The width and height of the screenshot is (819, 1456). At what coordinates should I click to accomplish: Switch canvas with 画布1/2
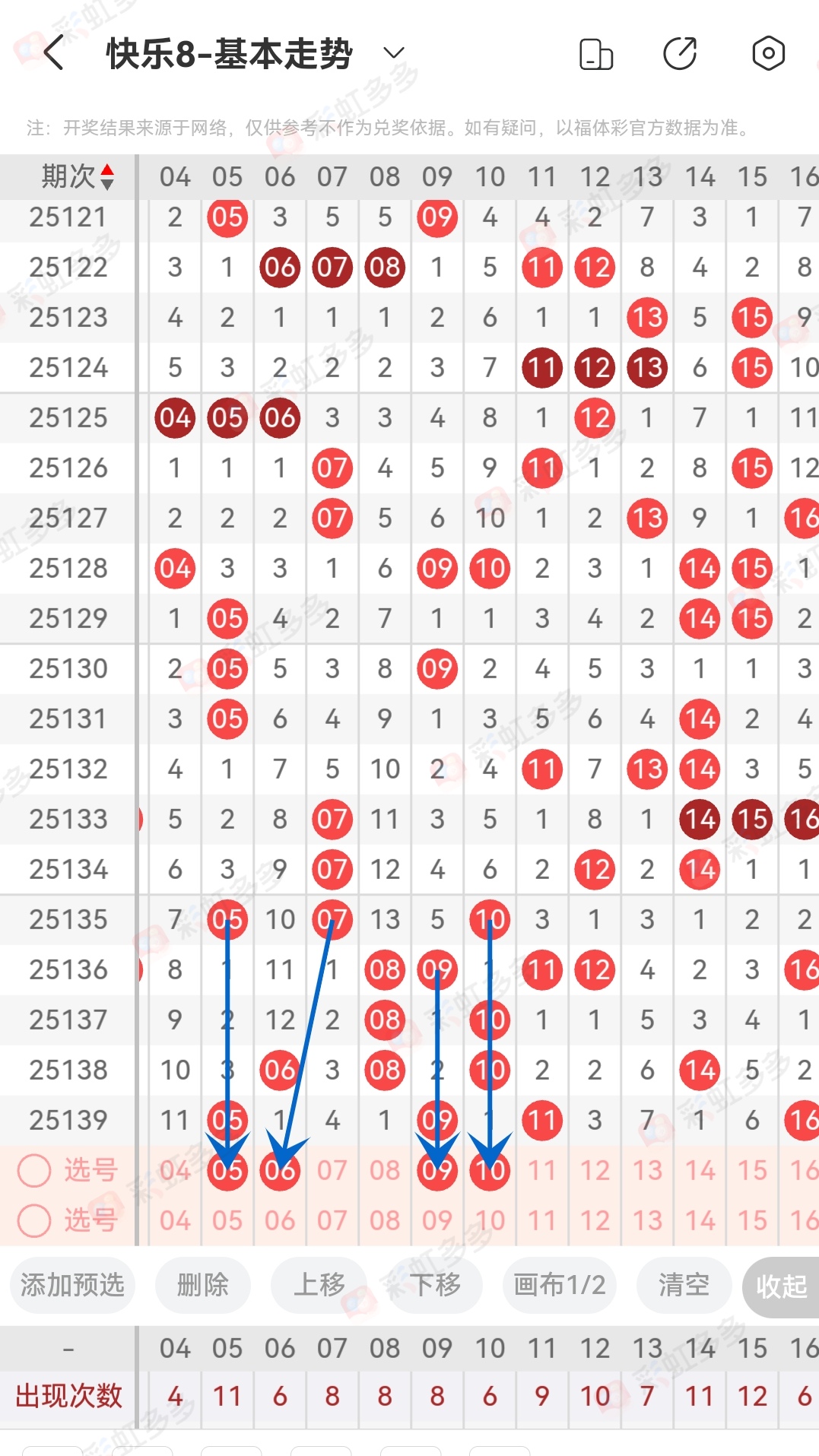click(x=559, y=1285)
